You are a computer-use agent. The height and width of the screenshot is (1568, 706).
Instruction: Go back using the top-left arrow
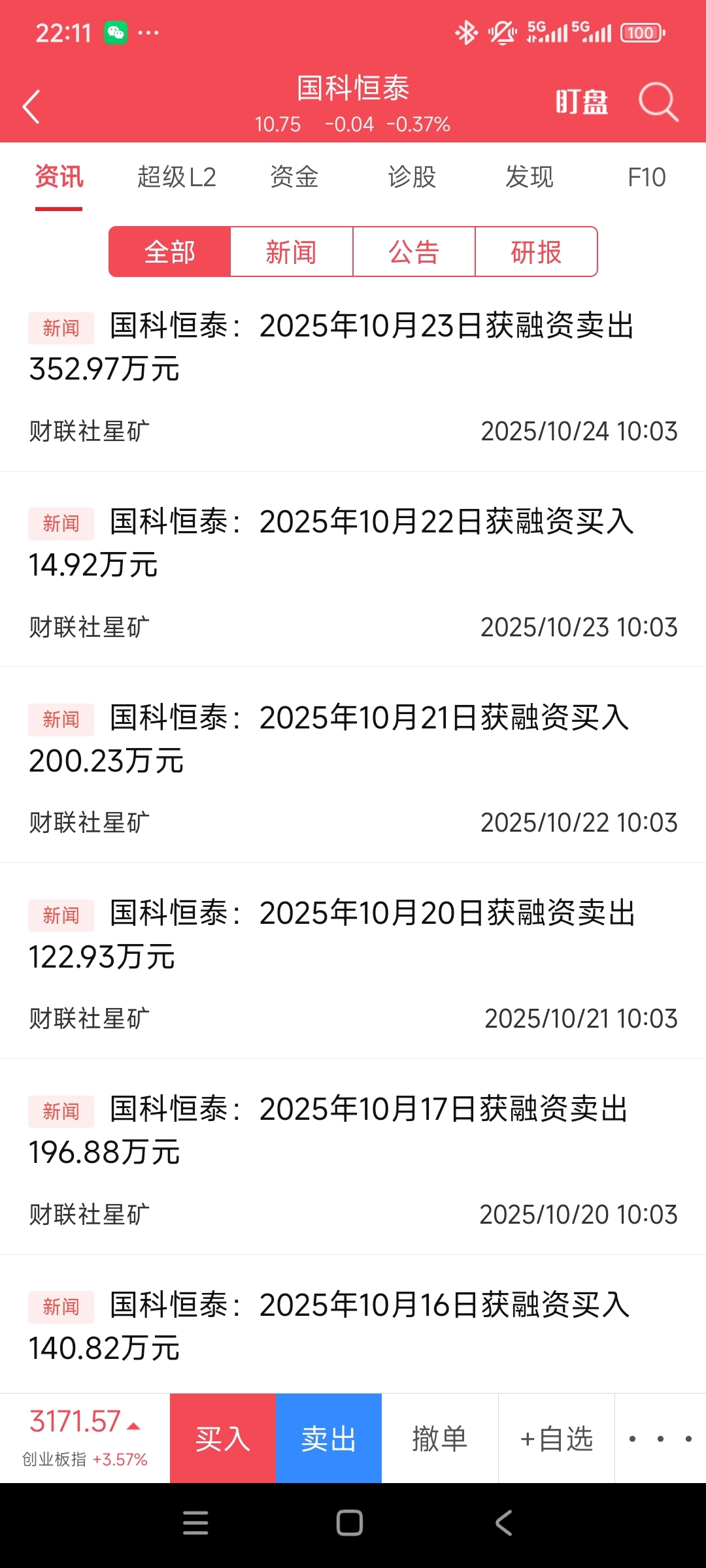[x=31, y=106]
